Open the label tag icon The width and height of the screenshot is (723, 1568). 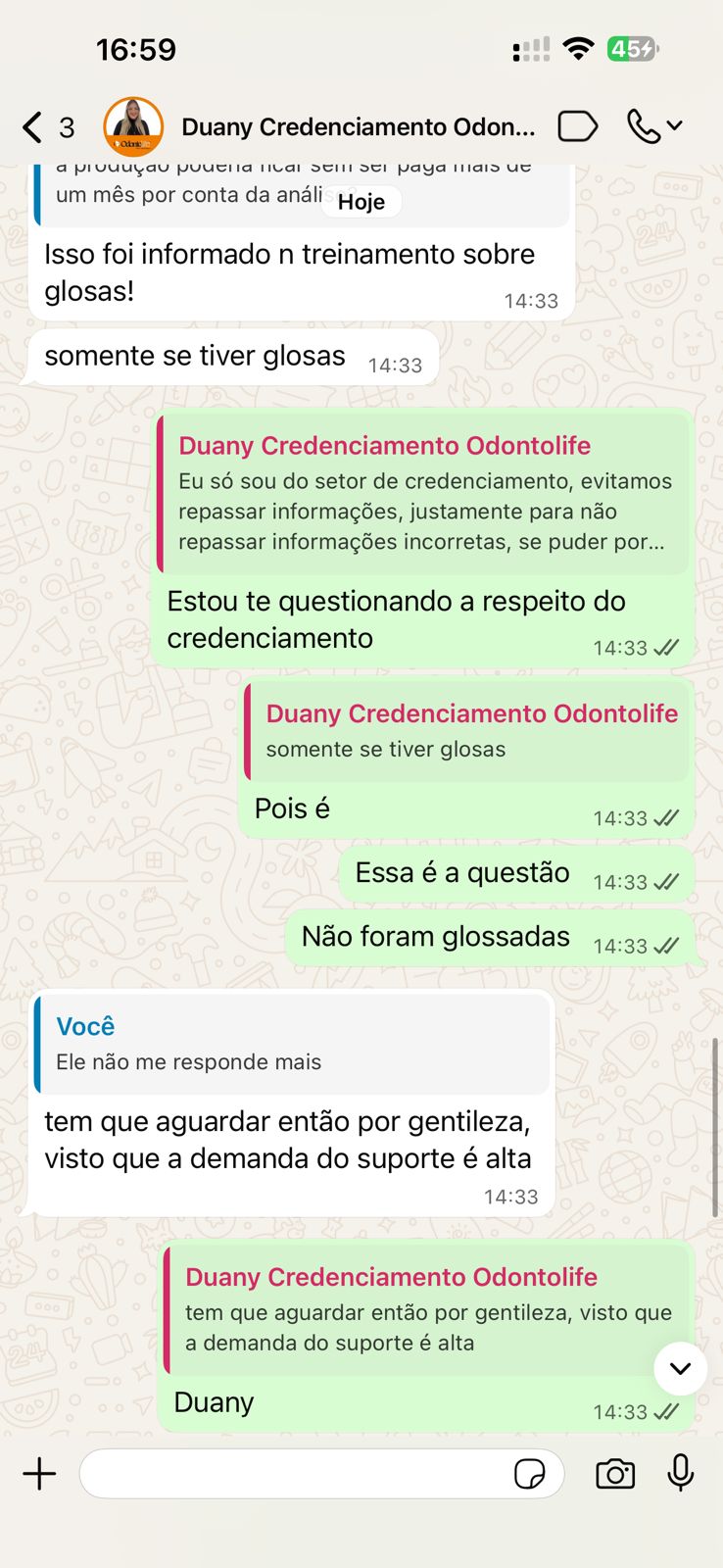point(577,126)
